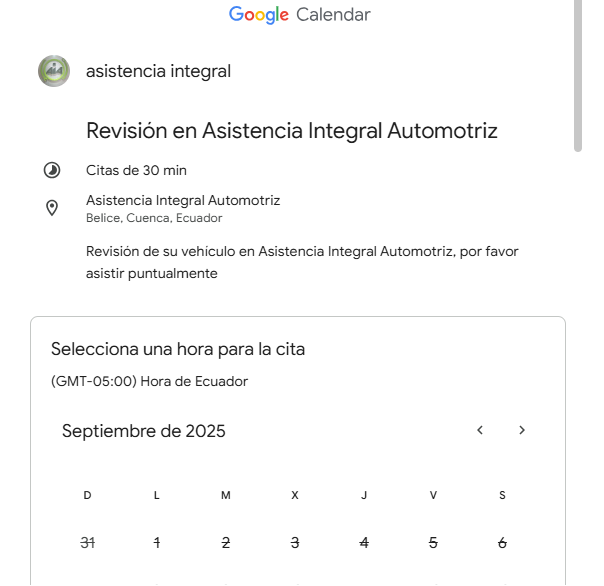Screen dimensions: 604x586
Task: Go to the previous month
Action: [480, 430]
